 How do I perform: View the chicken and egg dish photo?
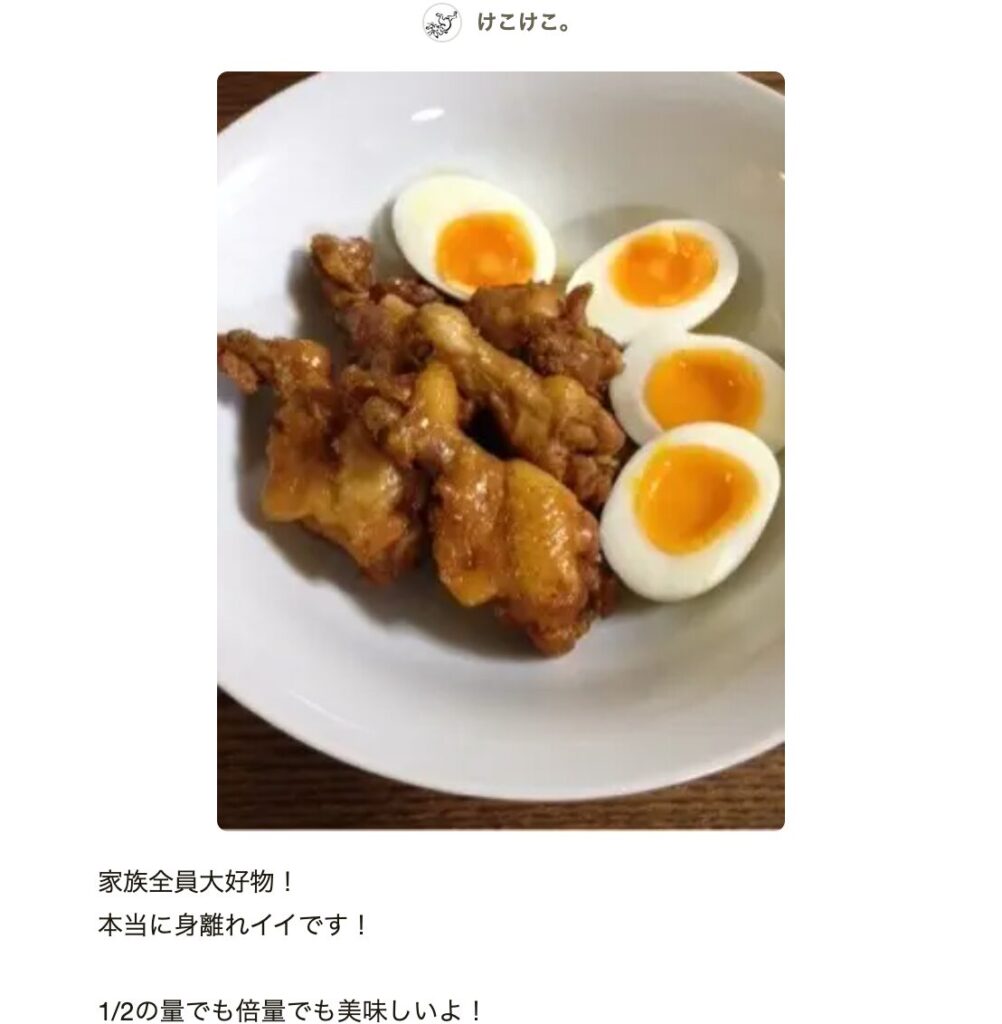[x=500, y=450]
